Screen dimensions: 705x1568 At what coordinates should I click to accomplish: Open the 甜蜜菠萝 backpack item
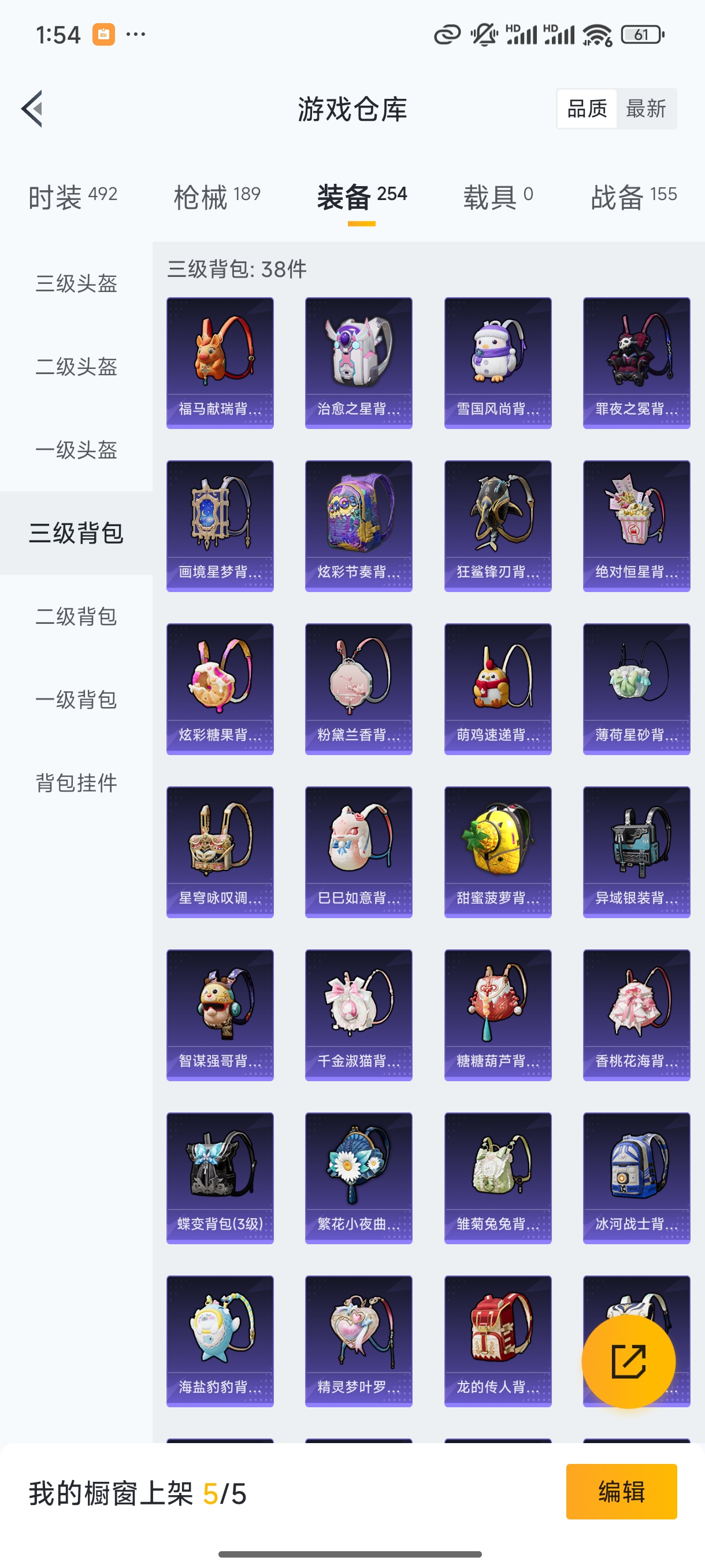[x=498, y=852]
